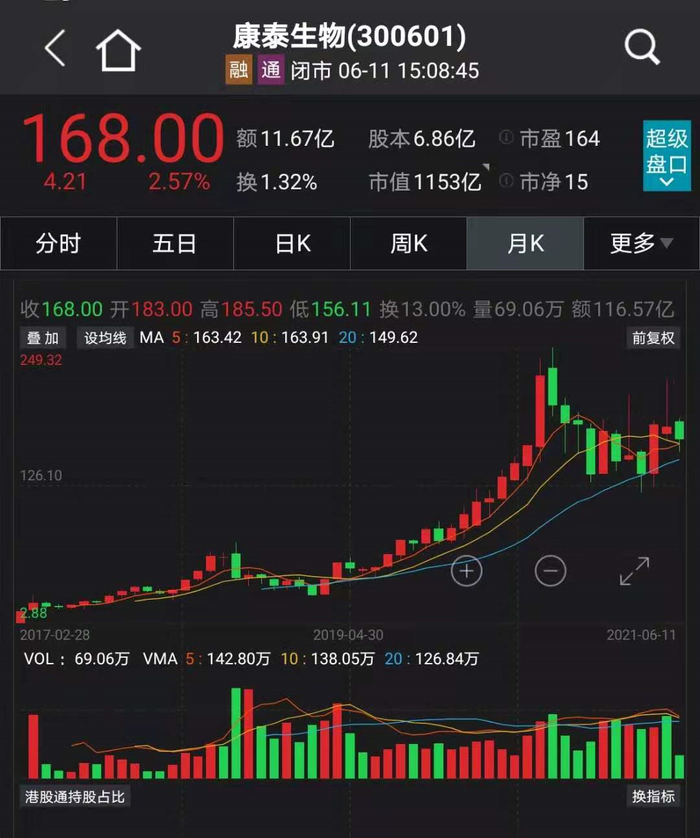700x838 pixels.
Task: Zoom in on the K-line chart
Action: coord(467,571)
